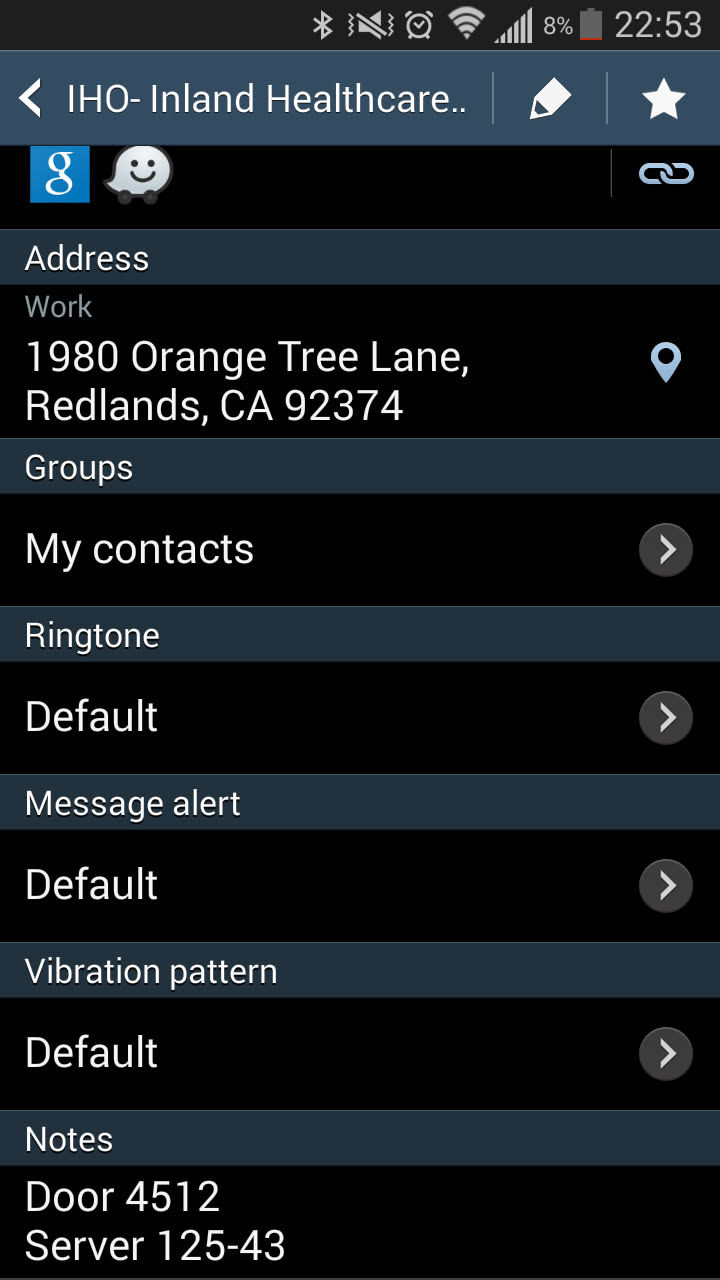This screenshot has width=720, height=1280.
Task: Open the My contacts group setting
Action: click(360, 549)
